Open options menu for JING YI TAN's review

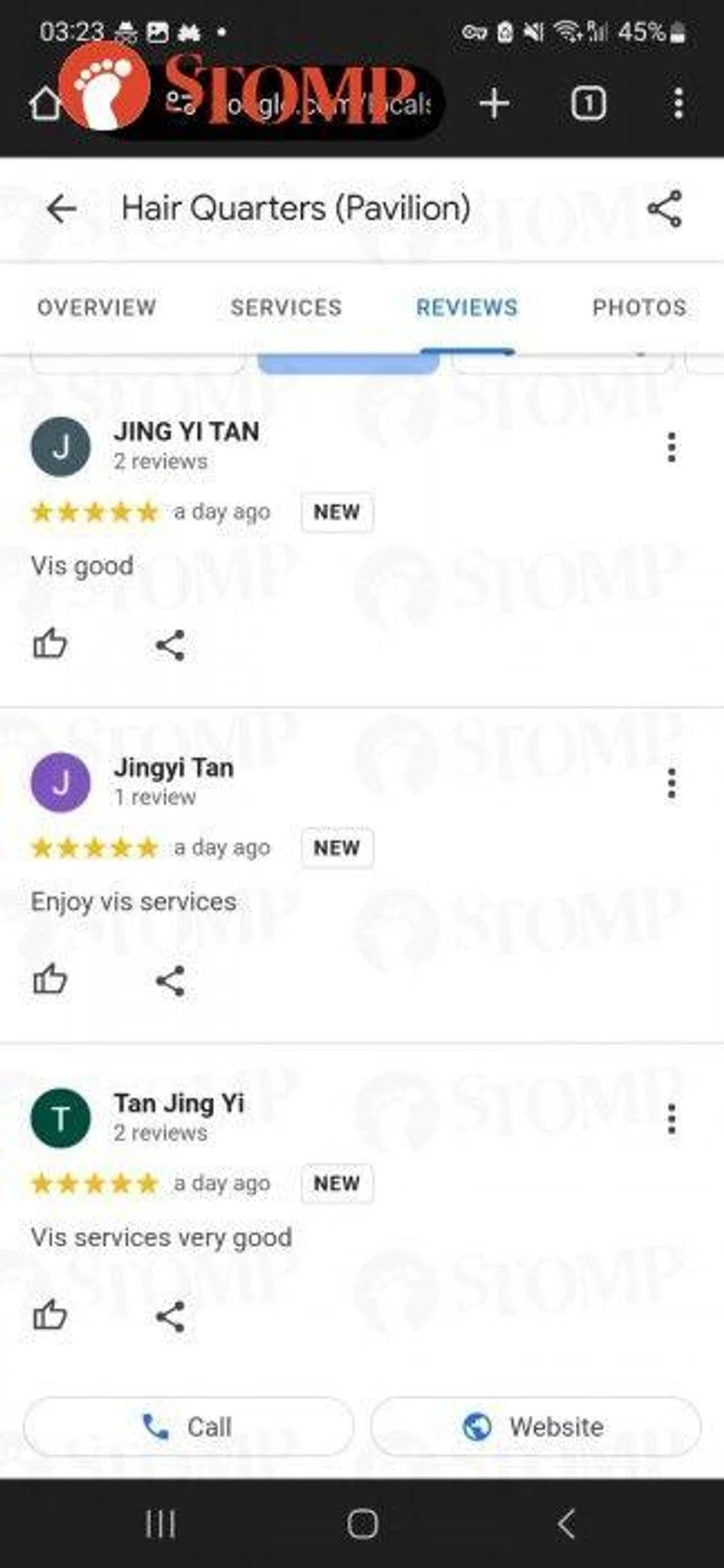(x=671, y=447)
